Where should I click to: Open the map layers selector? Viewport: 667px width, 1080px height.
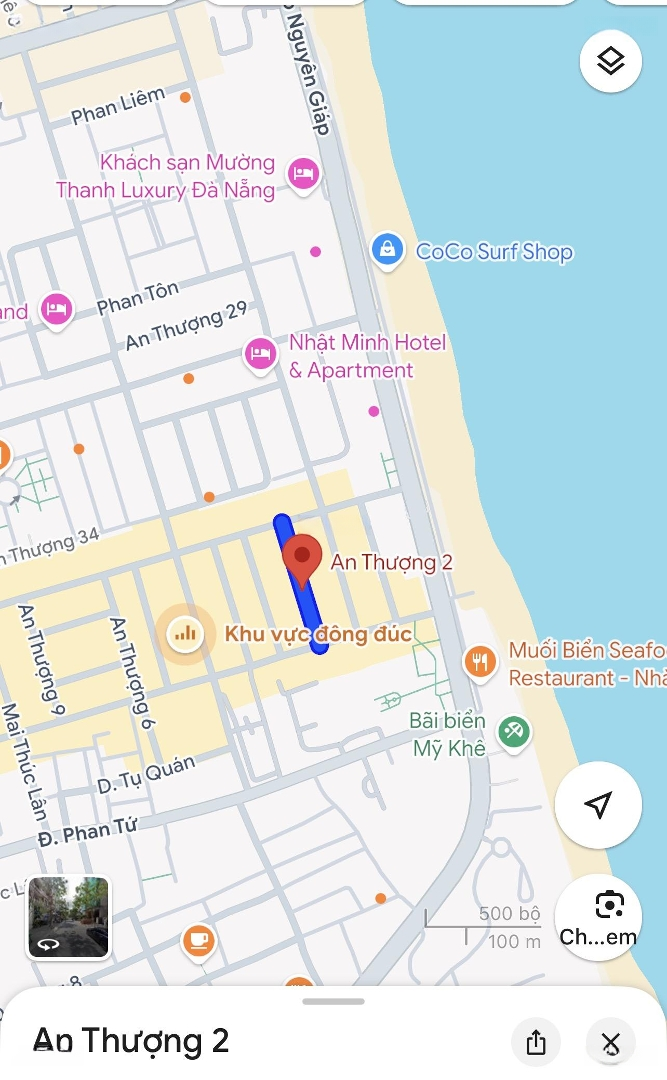click(610, 62)
